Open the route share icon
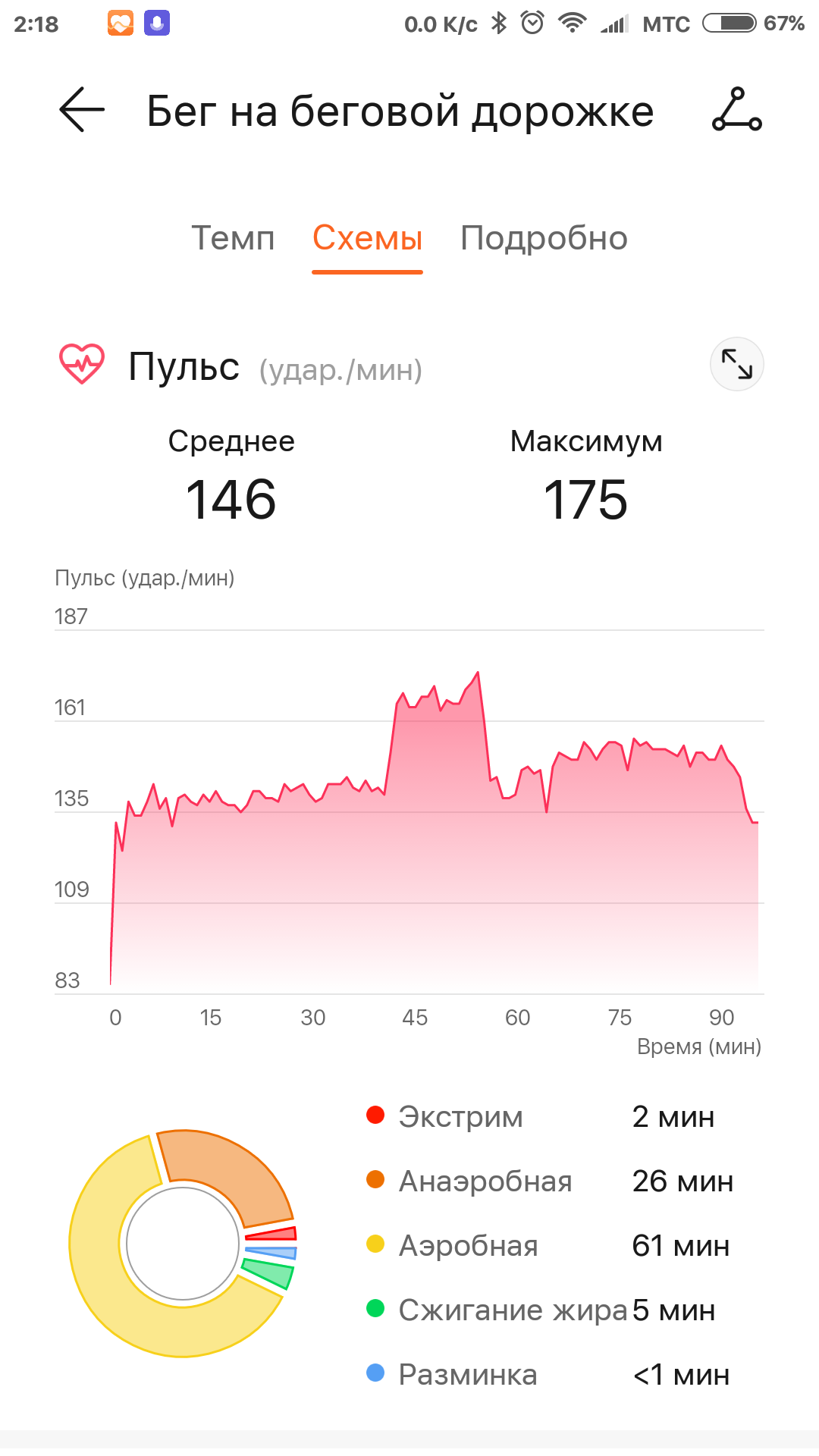819x1456 pixels. (x=736, y=111)
